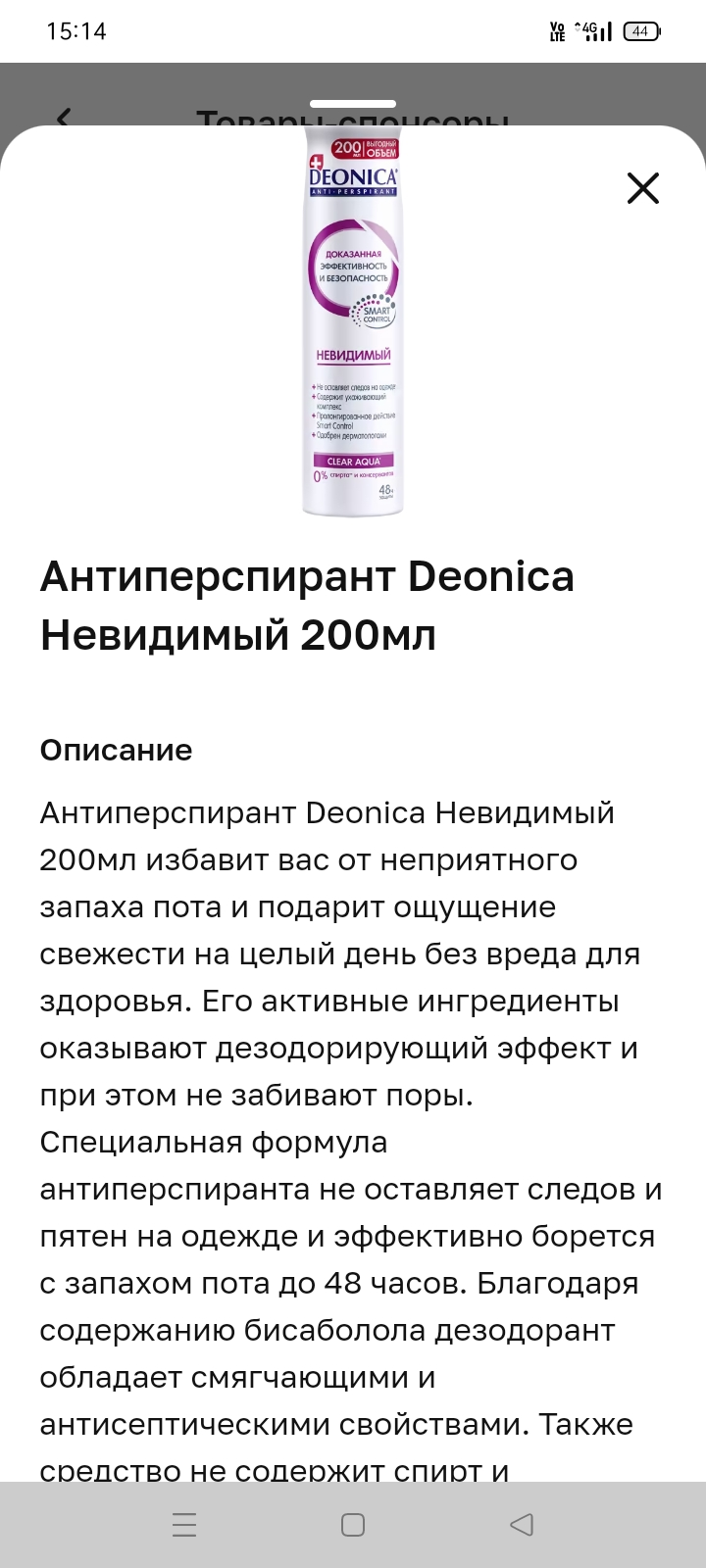Close the product description sheet
This screenshot has width=706, height=1568.
643,187
